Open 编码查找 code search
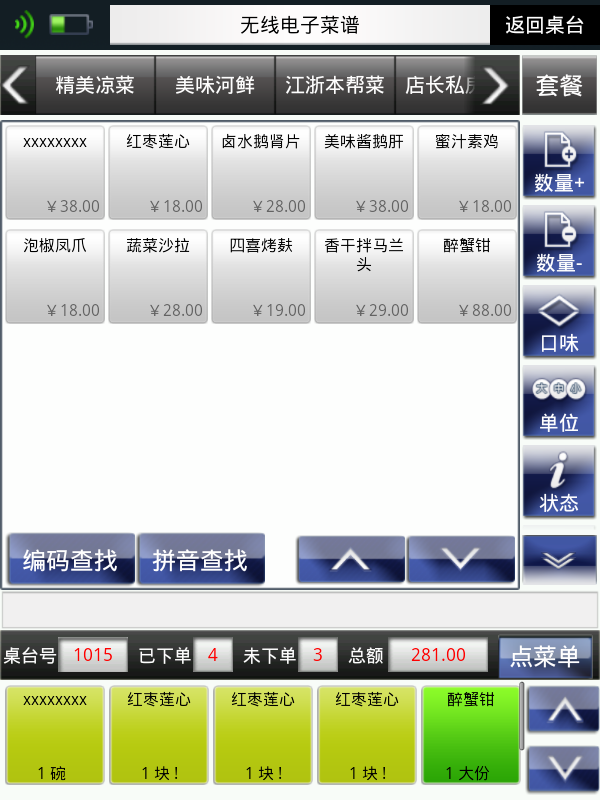600x800 pixels. tap(70, 559)
